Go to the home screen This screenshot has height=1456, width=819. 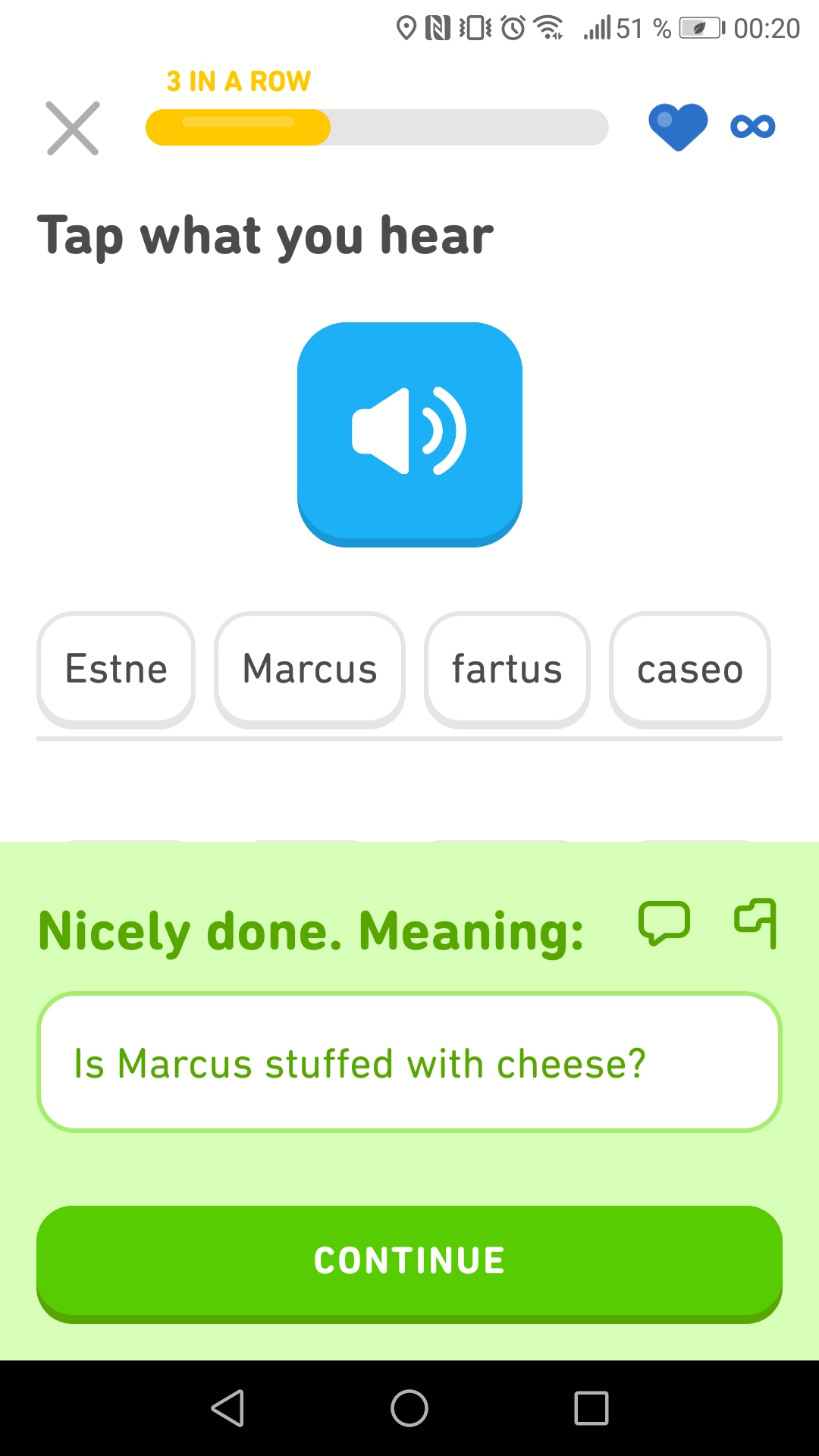click(409, 1408)
